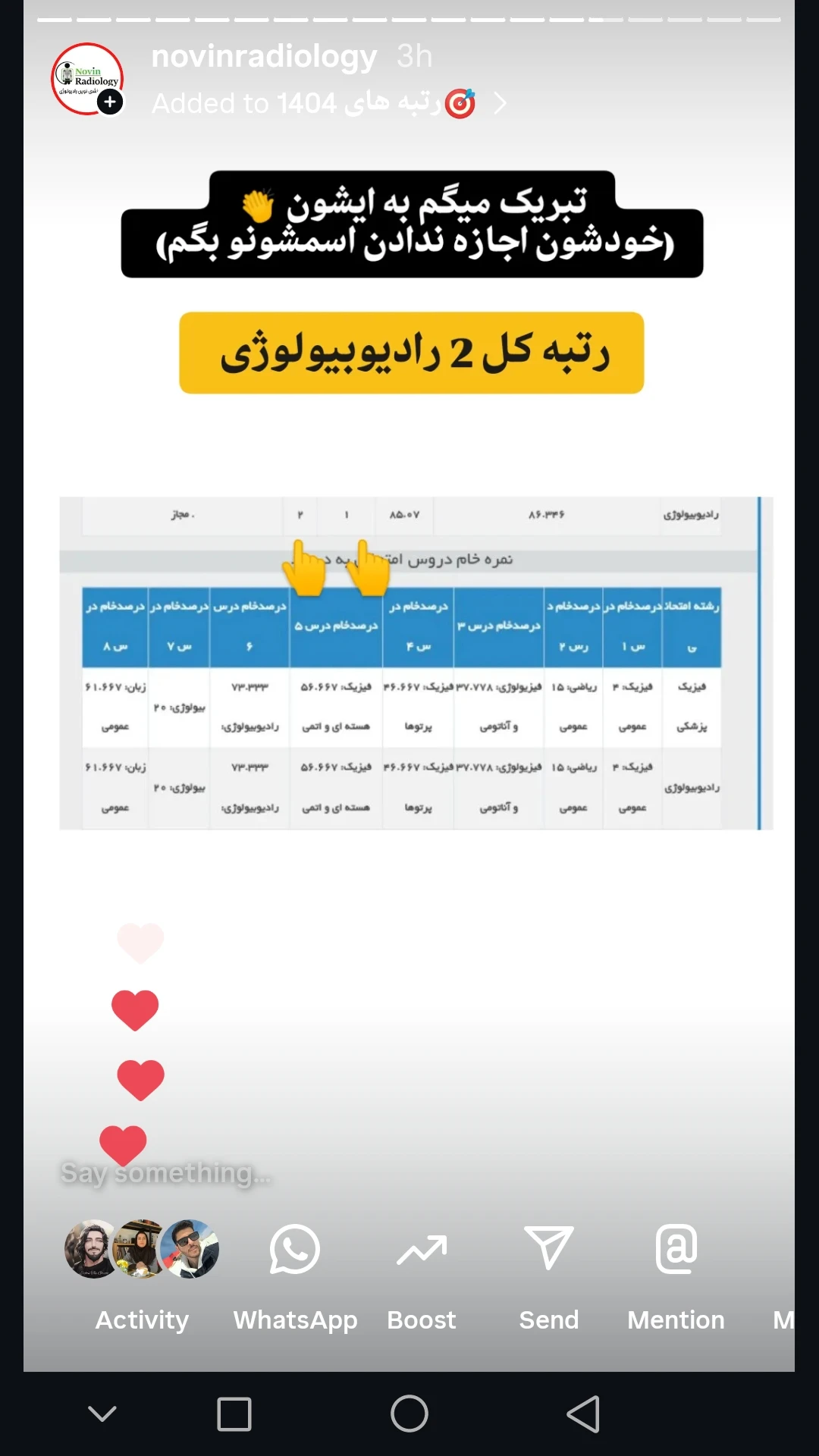Send story to someone

click(548, 1276)
